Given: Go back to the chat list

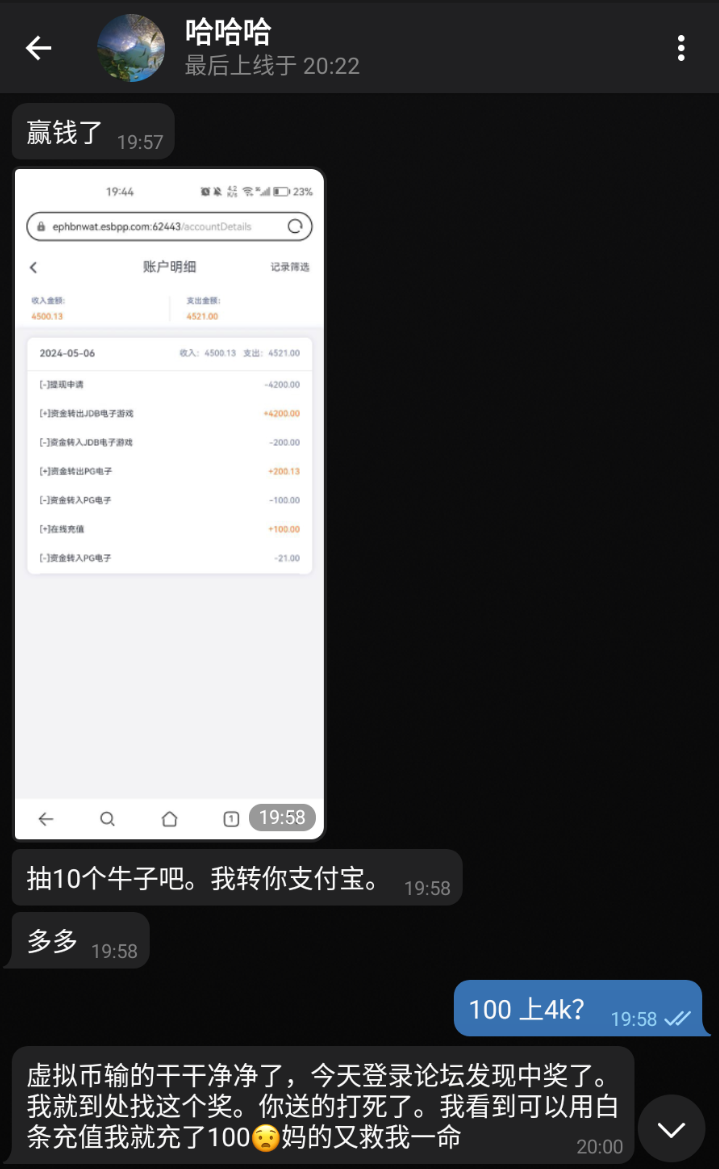Looking at the screenshot, I should pos(39,47).
